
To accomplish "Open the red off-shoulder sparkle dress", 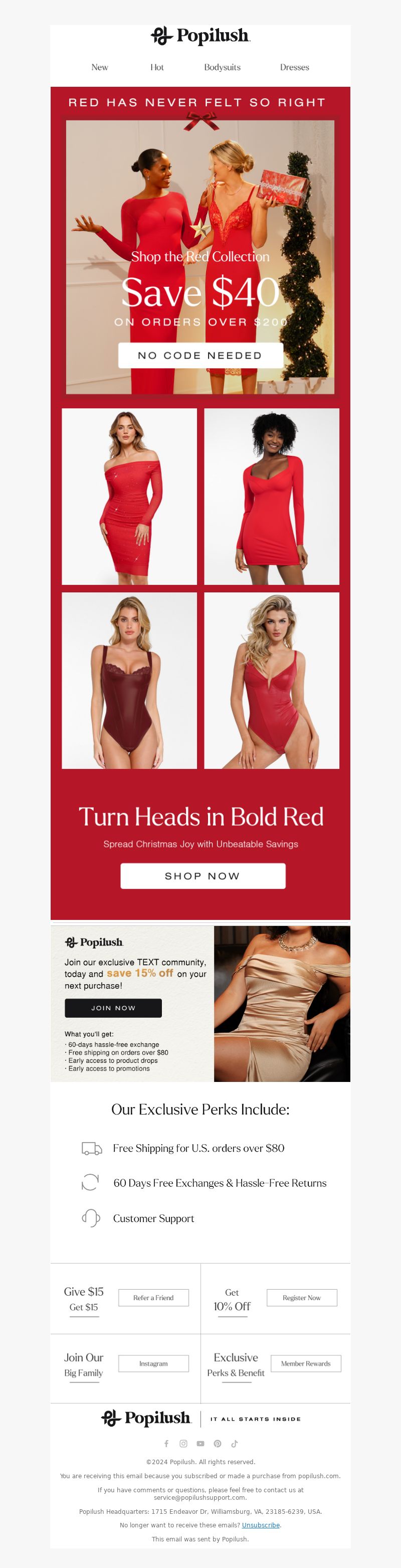I will pyautogui.click(x=130, y=496).
